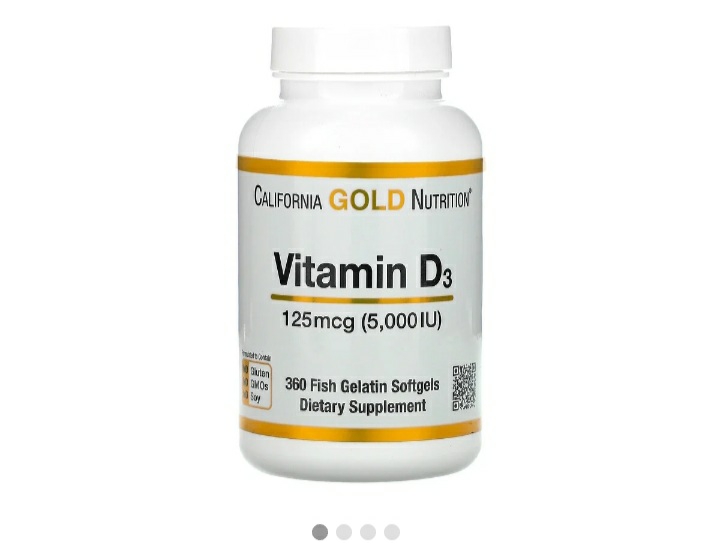Select the third image indicator dot
Viewport: 720px width, 555px height.
coord(368,532)
